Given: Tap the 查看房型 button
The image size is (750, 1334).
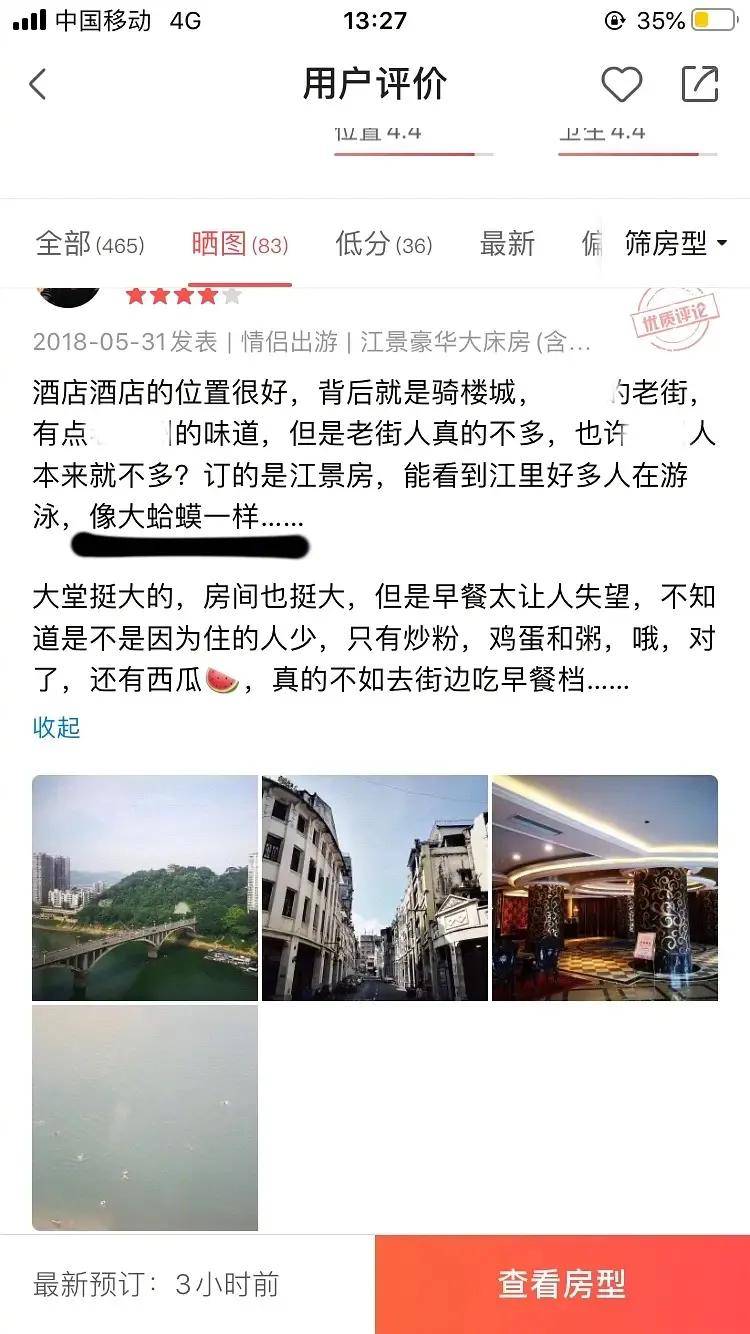Looking at the screenshot, I should (562, 1284).
